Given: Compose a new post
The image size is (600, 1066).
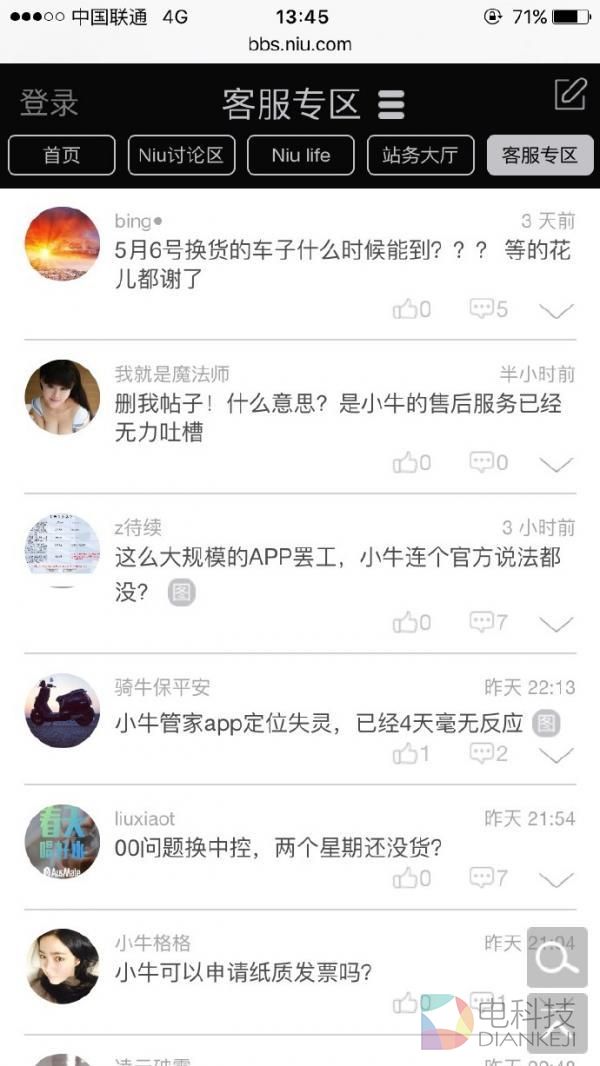Looking at the screenshot, I should click(x=570, y=94).
